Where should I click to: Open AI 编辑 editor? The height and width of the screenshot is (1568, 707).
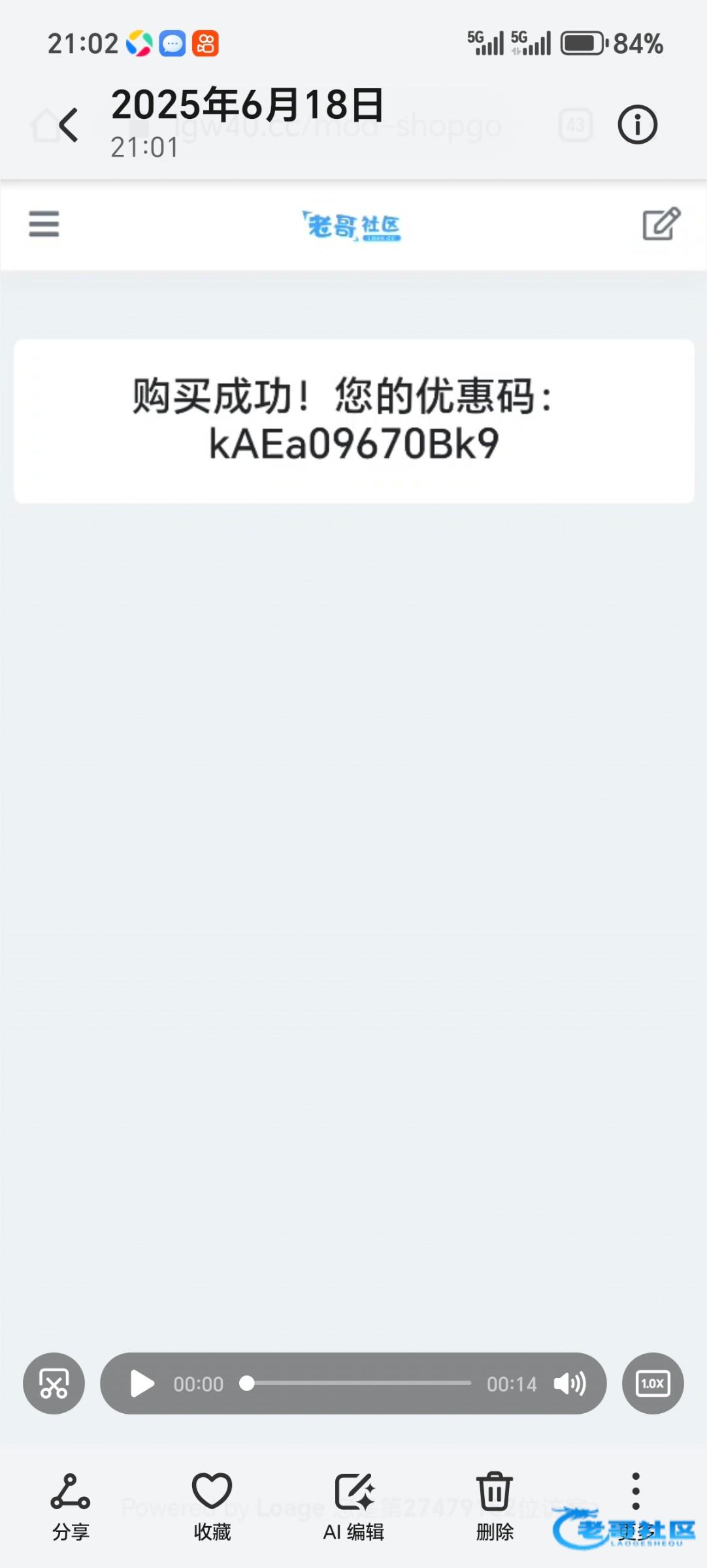pos(354,1507)
